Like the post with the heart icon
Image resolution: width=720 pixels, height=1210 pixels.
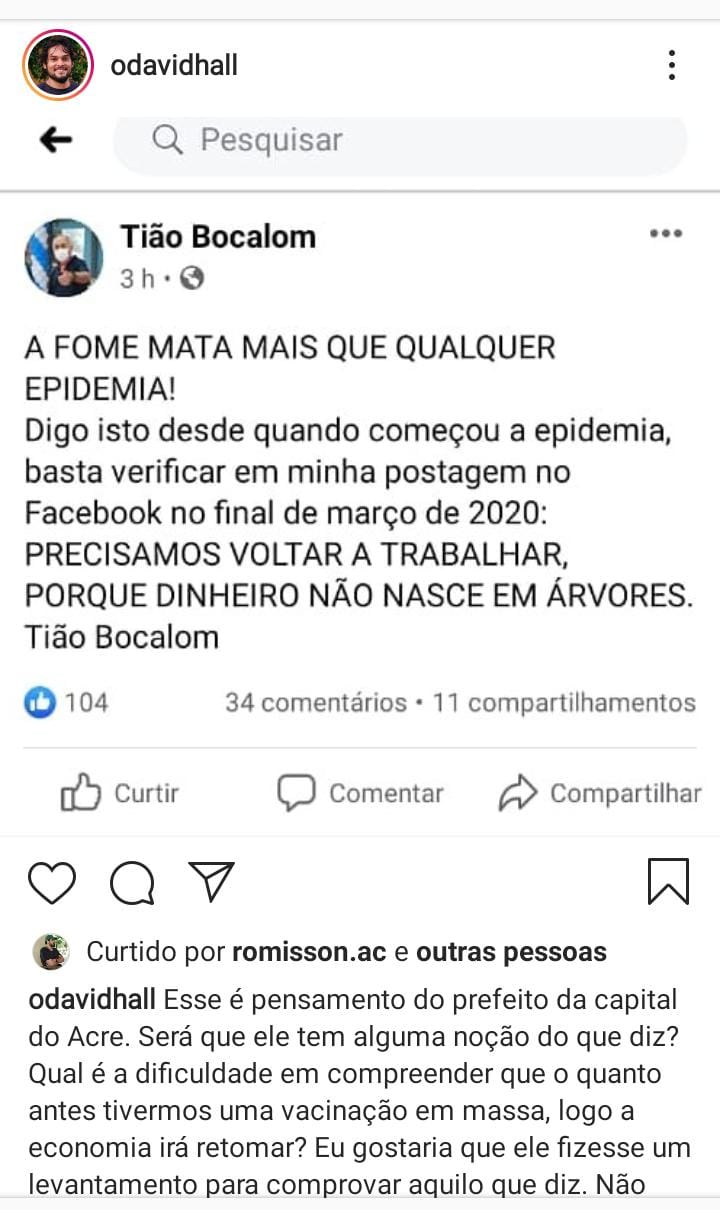pos(51,882)
